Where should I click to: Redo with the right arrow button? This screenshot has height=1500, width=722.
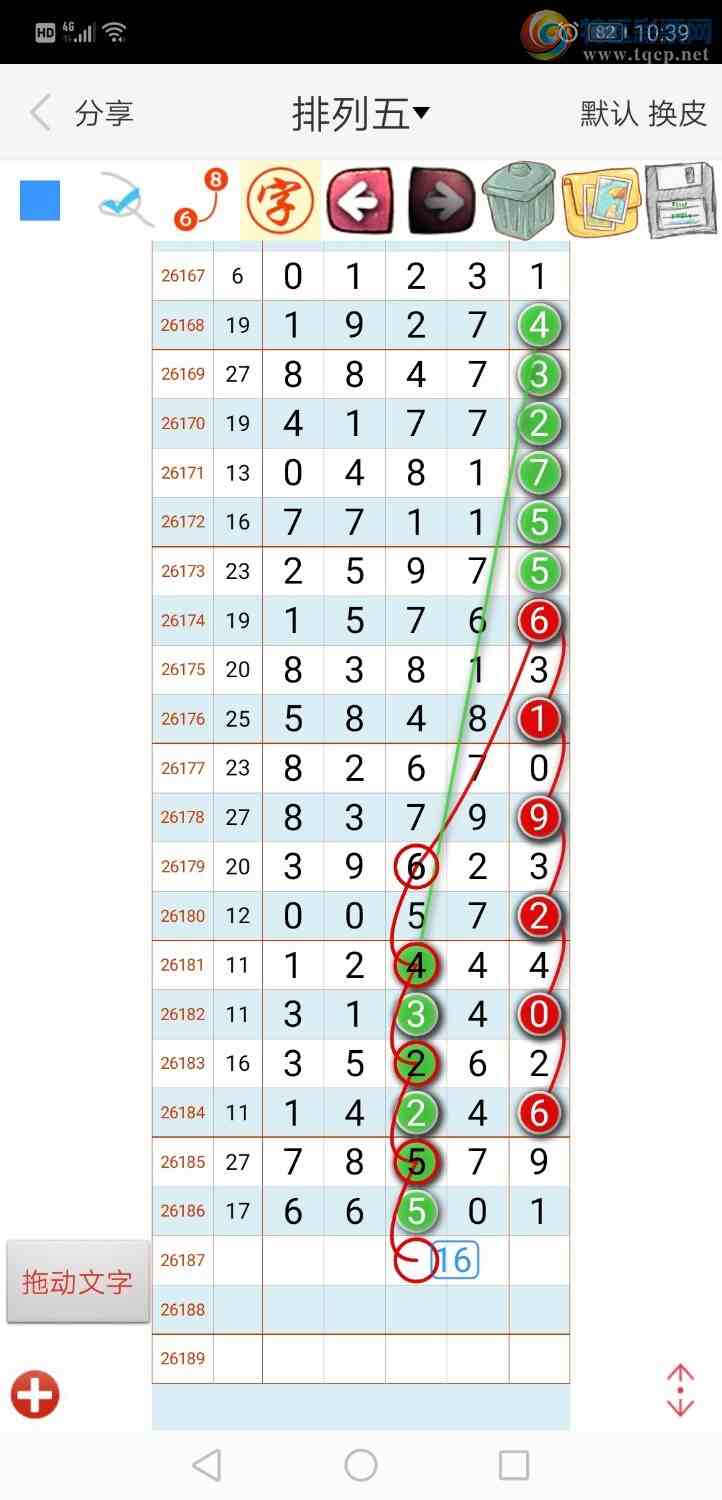(441, 202)
